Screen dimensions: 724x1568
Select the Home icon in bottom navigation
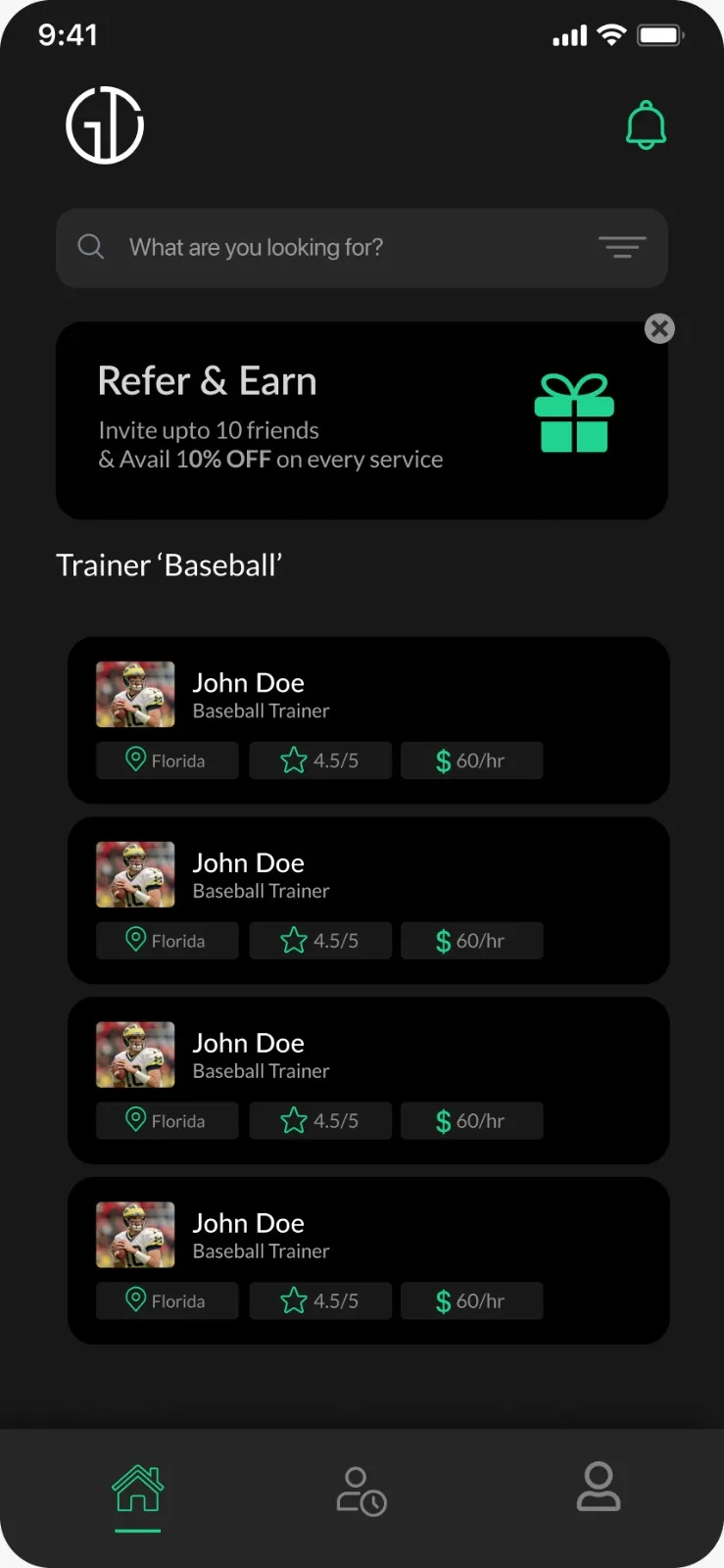pyautogui.click(x=136, y=1483)
